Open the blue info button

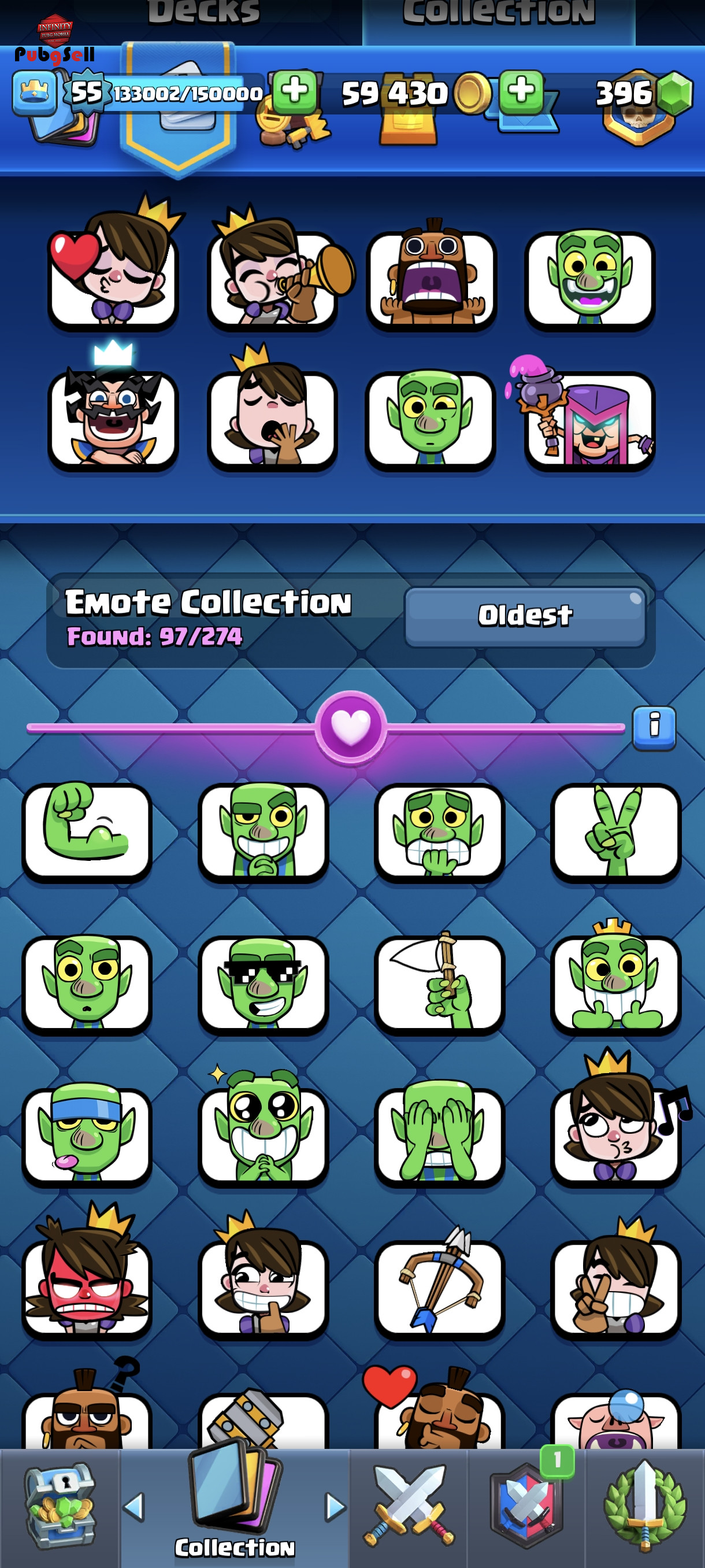tap(654, 727)
